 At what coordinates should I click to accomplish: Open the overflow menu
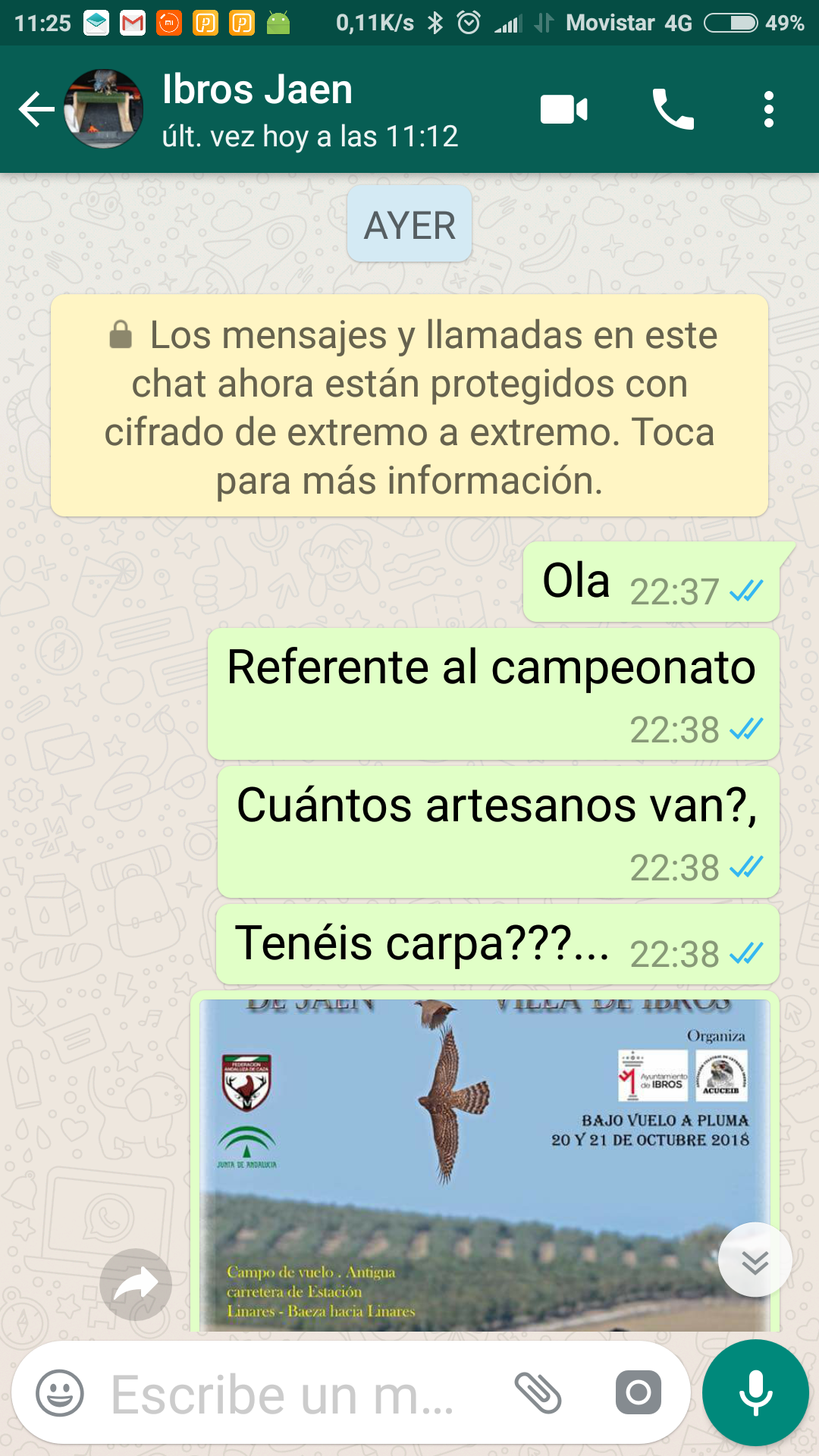(769, 110)
